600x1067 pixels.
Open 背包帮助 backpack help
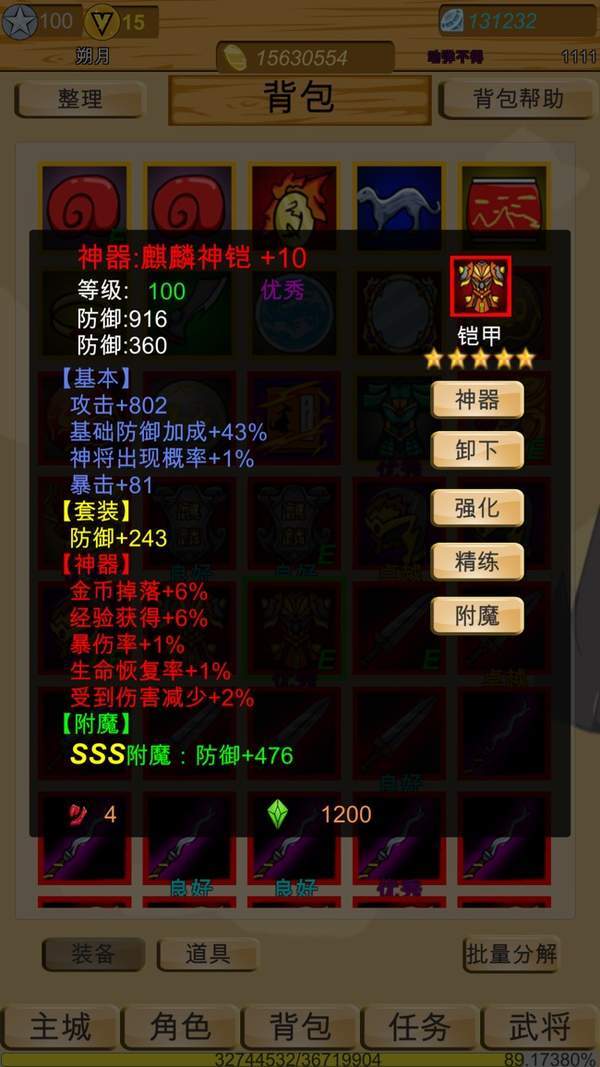click(x=517, y=99)
